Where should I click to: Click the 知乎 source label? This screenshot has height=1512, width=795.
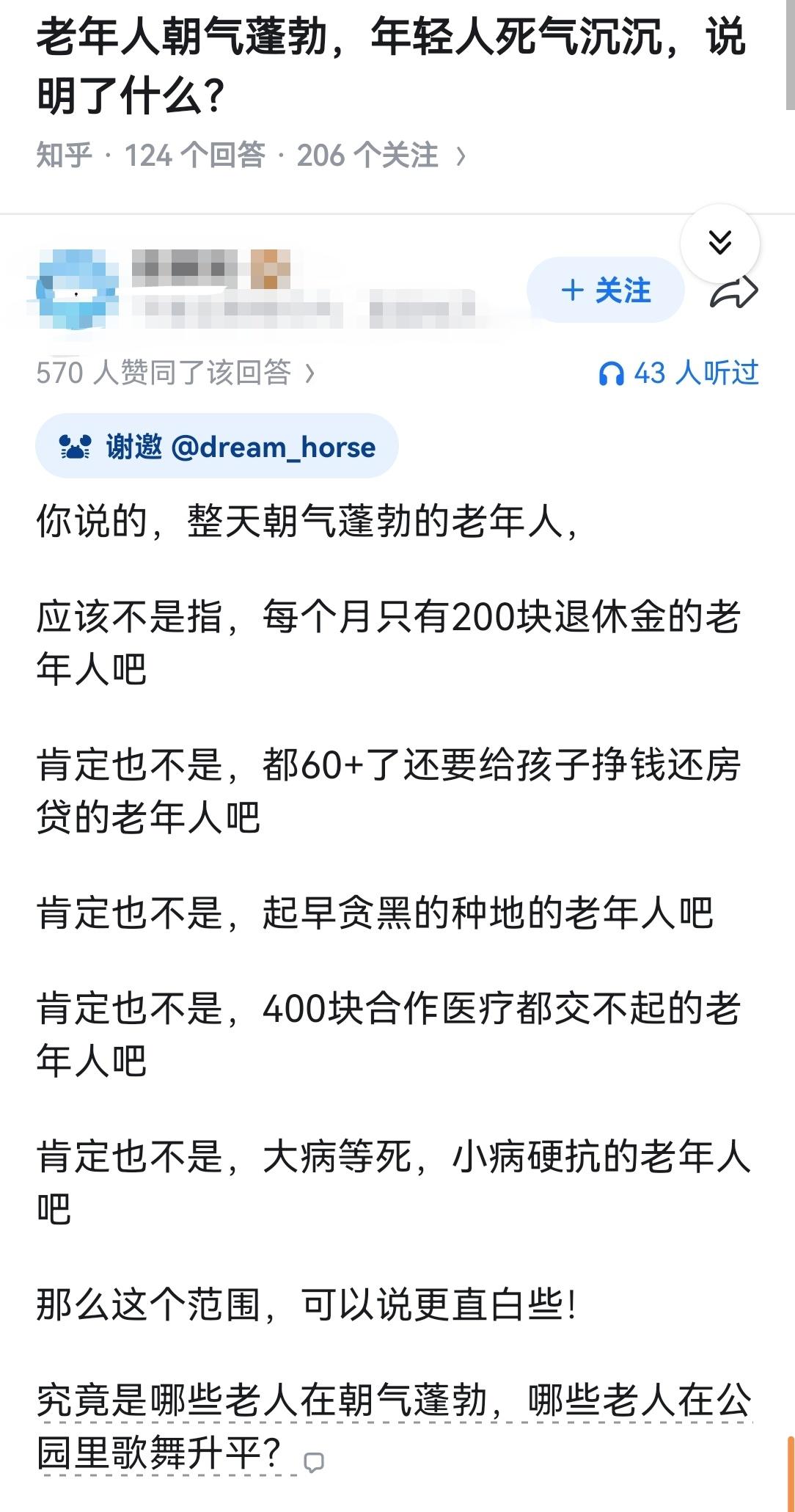coord(56,153)
